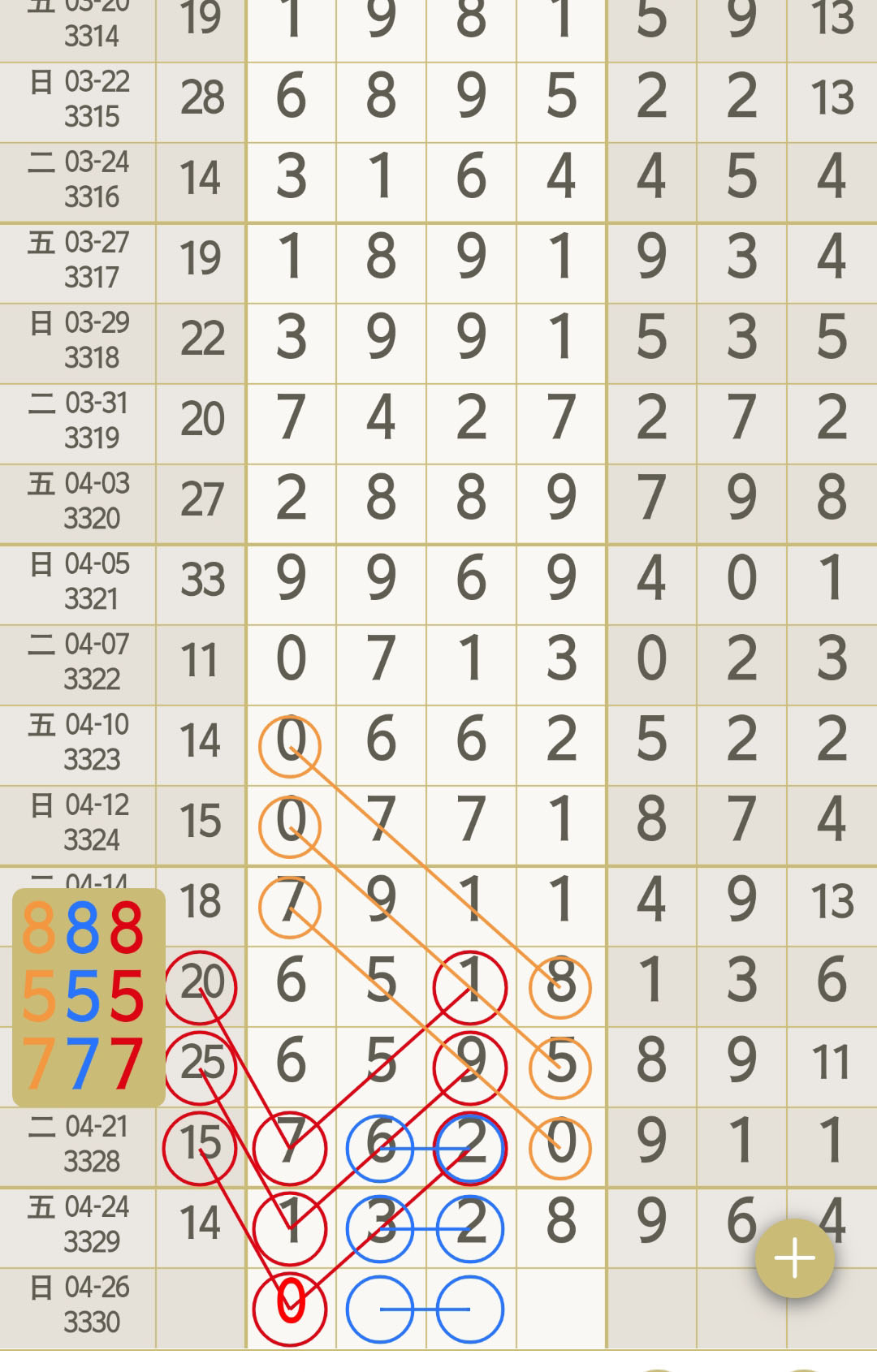Select the red 8 in the palette
Image resolution: width=877 pixels, height=1372 pixels.
coord(127,928)
